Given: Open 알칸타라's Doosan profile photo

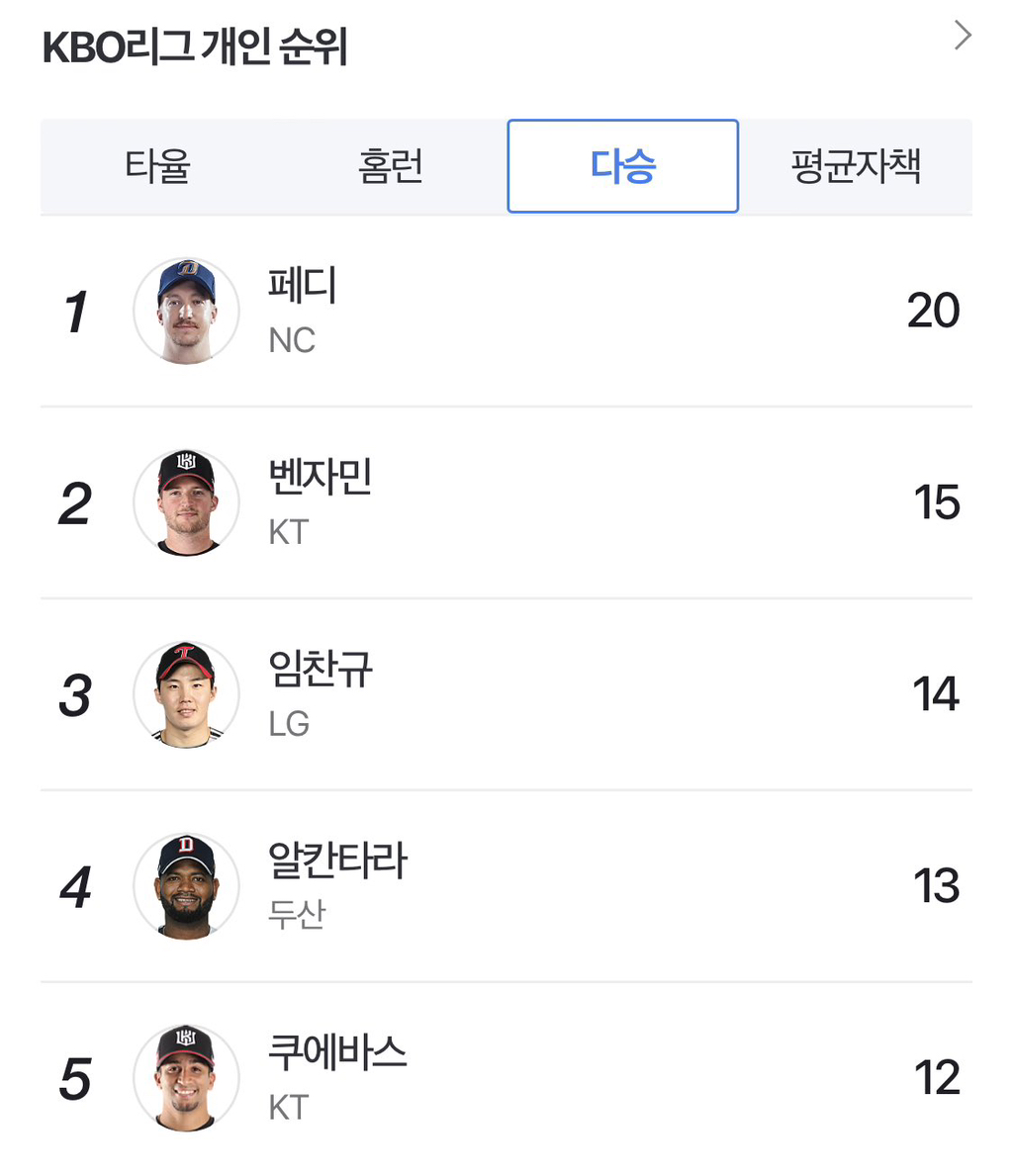Looking at the screenshot, I should (x=185, y=885).
